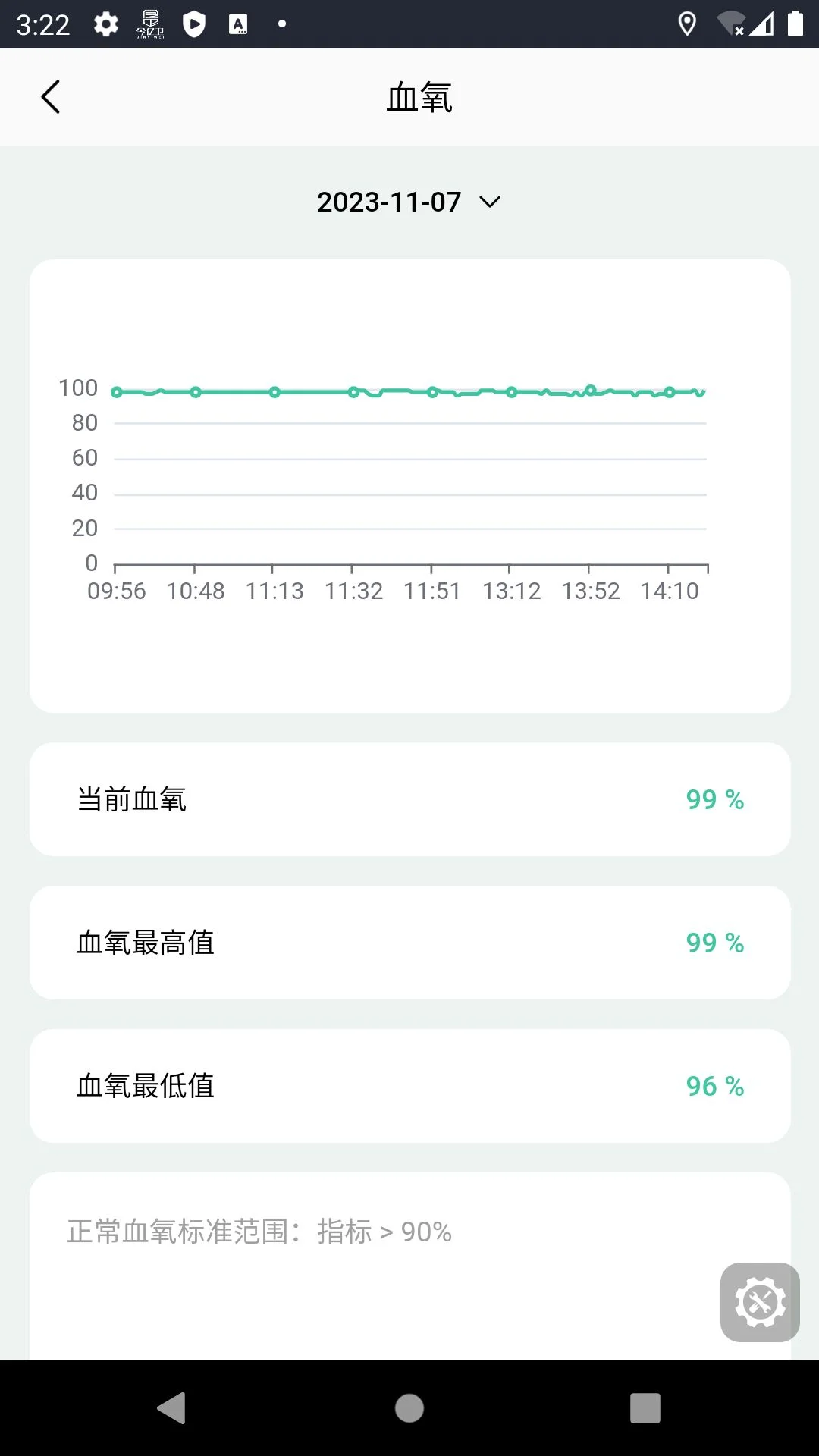Click the 正常血氧标准范围 info text
This screenshot has width=819, height=1456.
point(258,1232)
